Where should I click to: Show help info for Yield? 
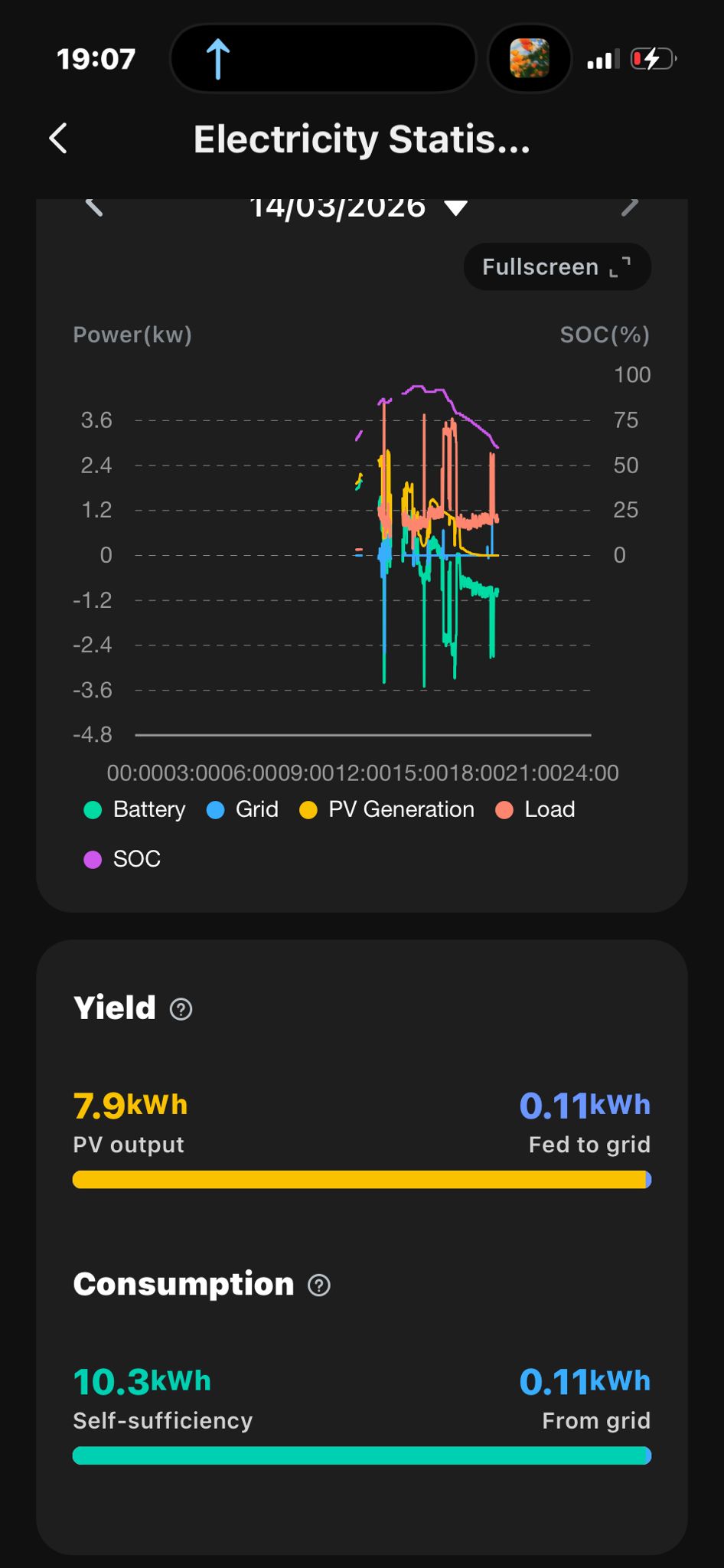[x=181, y=1009]
